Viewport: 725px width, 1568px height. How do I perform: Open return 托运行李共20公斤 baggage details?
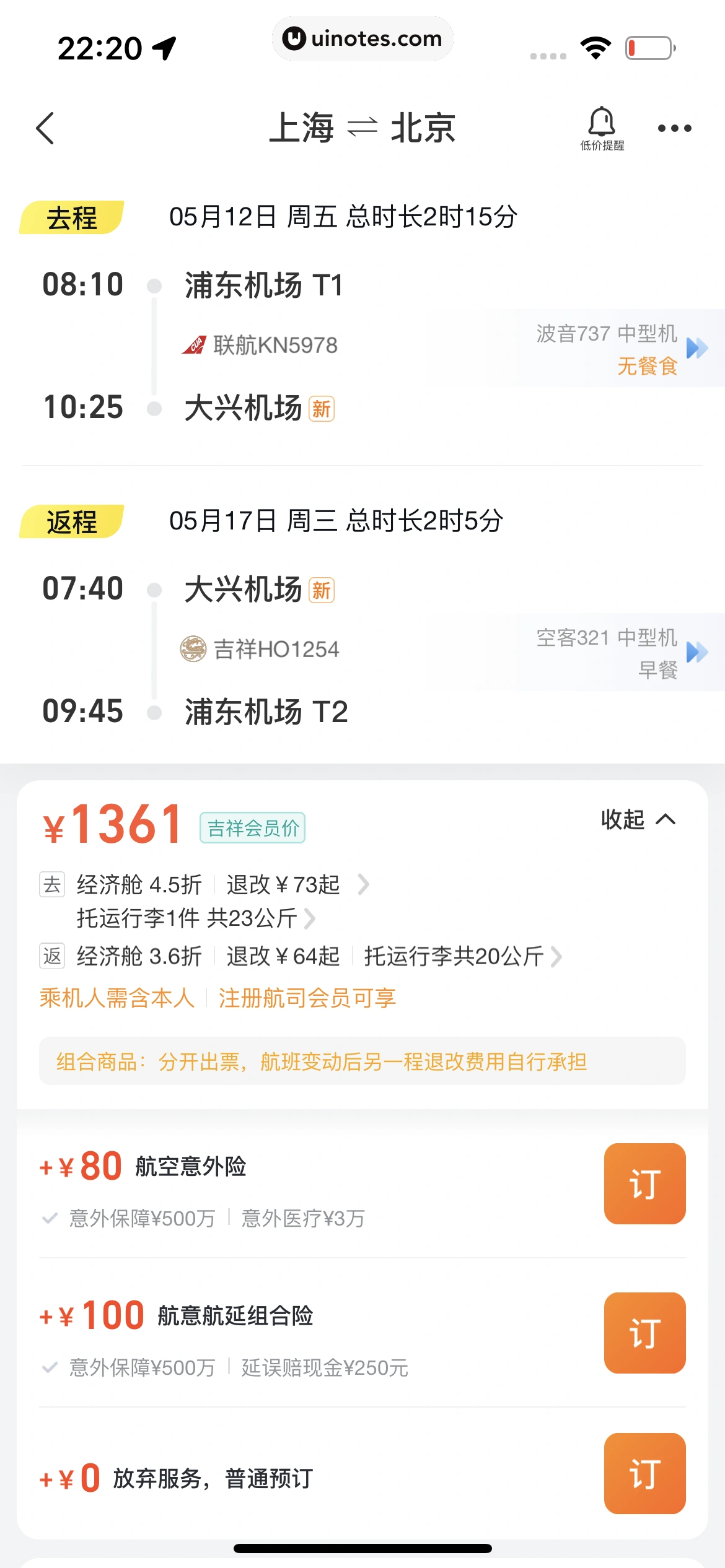462,957
